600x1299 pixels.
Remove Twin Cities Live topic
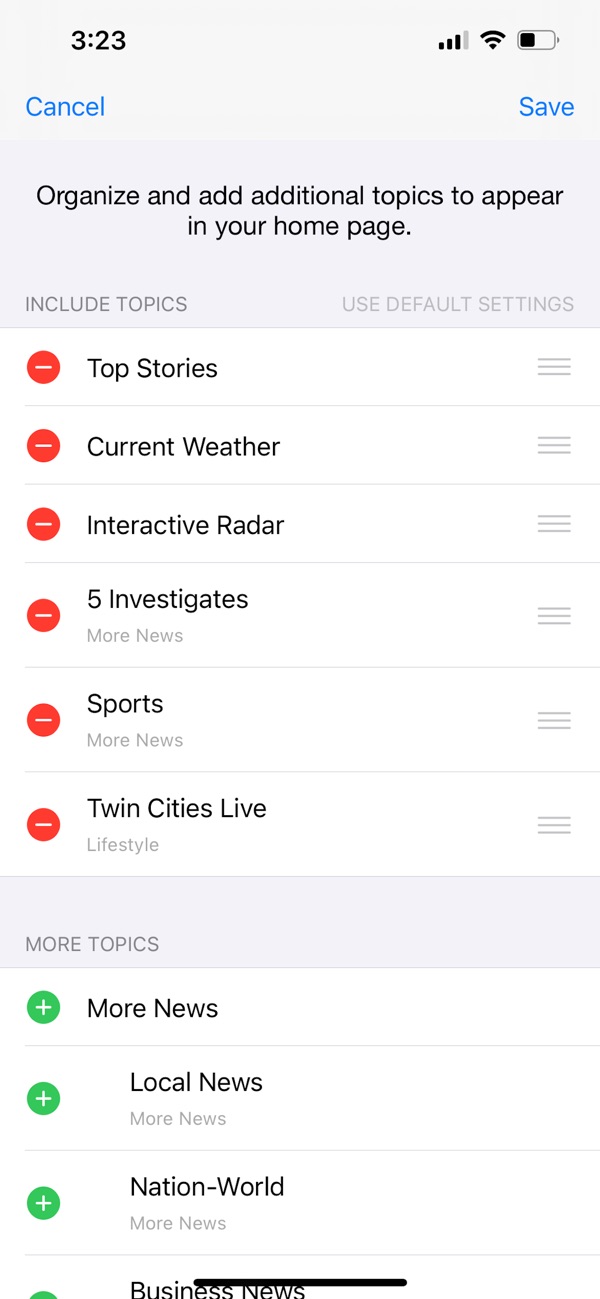(43, 825)
